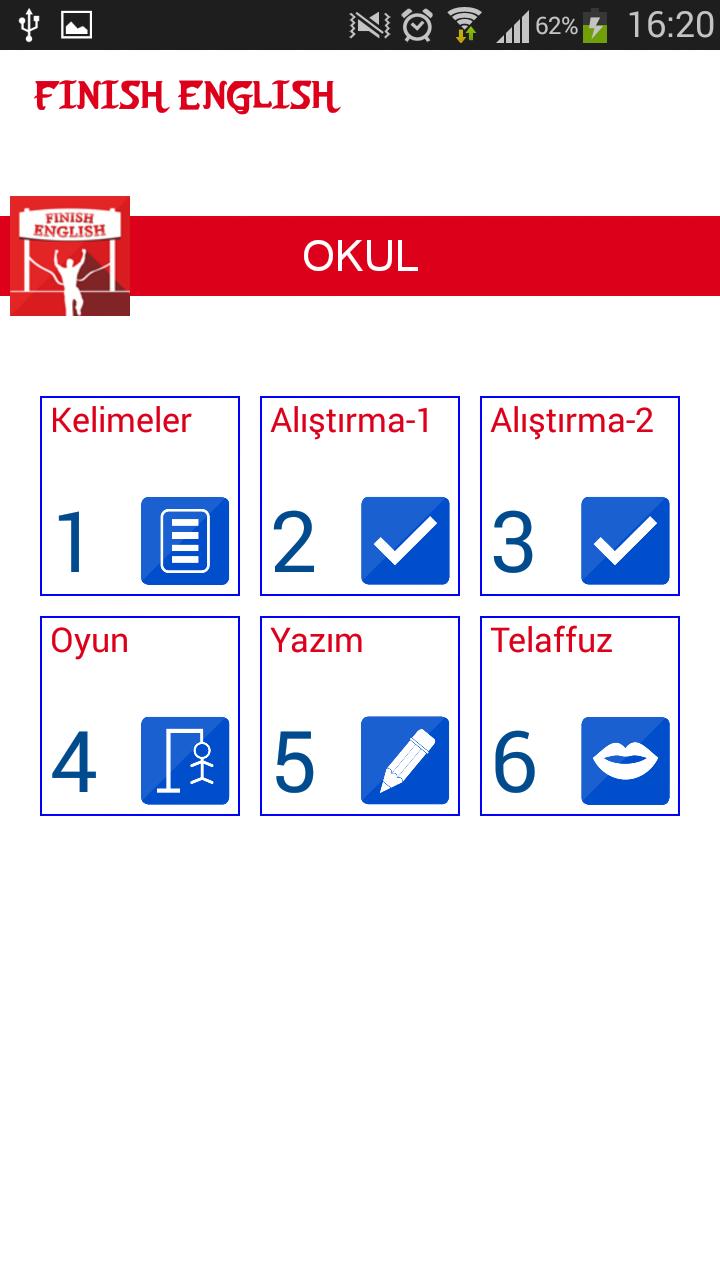Start Alıştırma-1 exercise

coord(360,496)
